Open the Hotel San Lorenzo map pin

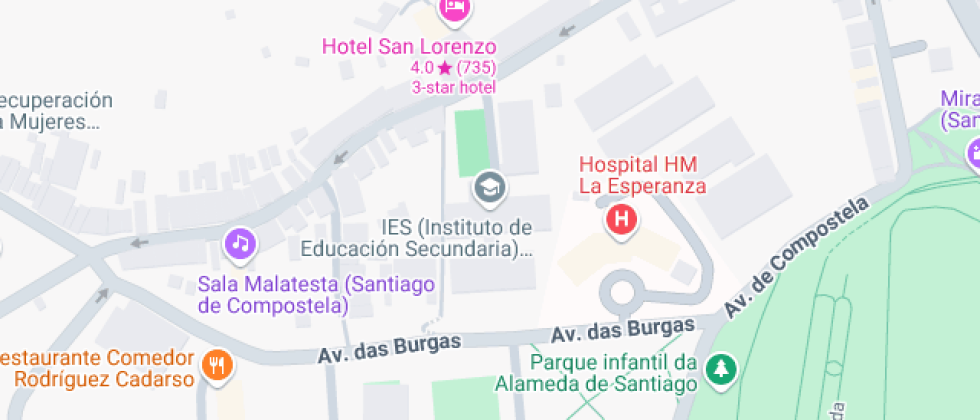point(455,8)
